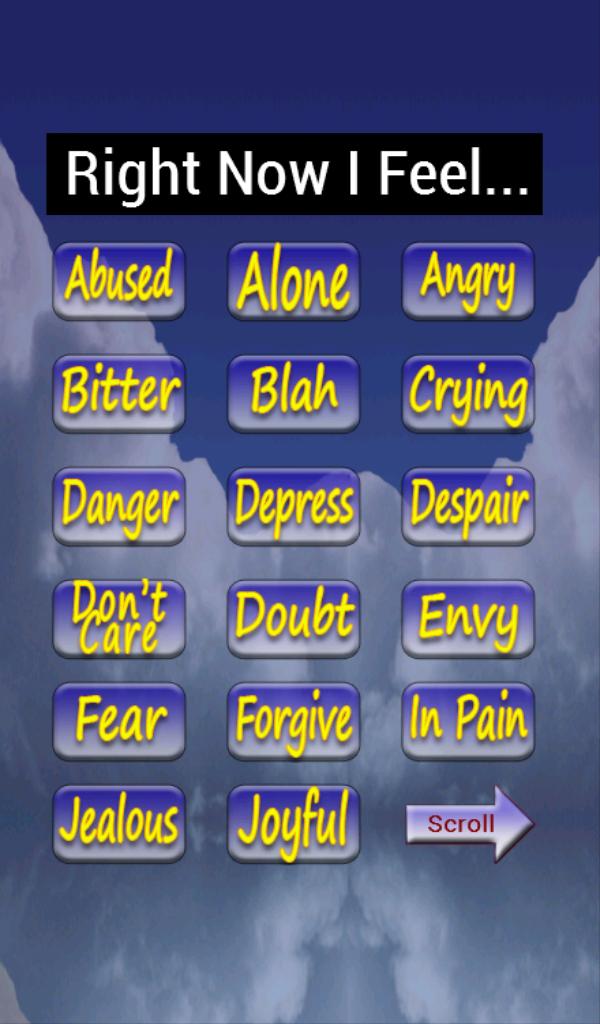600x1024 pixels.
Task: Pick the Fear feeling
Action: click(x=119, y=721)
